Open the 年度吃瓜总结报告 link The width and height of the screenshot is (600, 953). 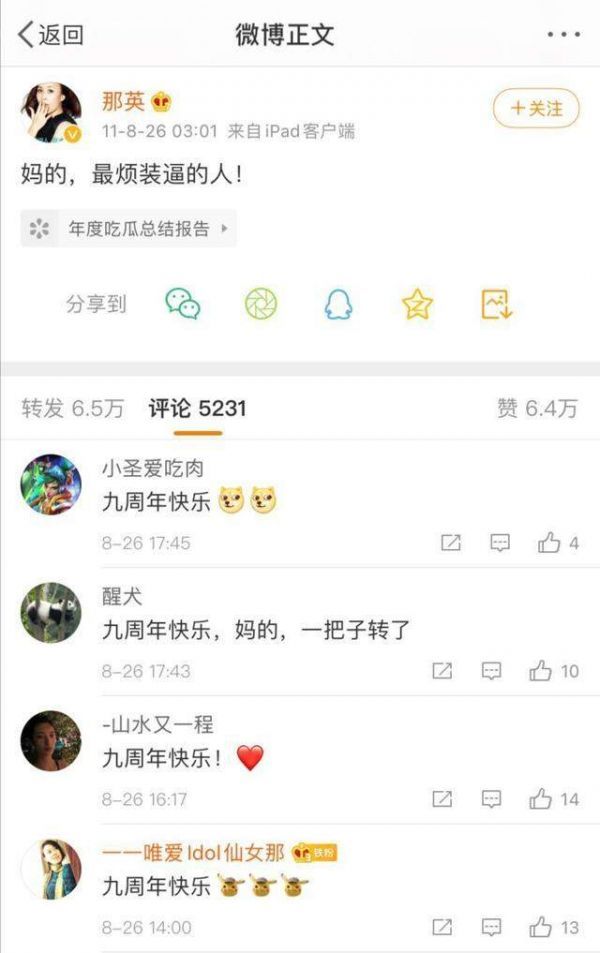[128, 228]
